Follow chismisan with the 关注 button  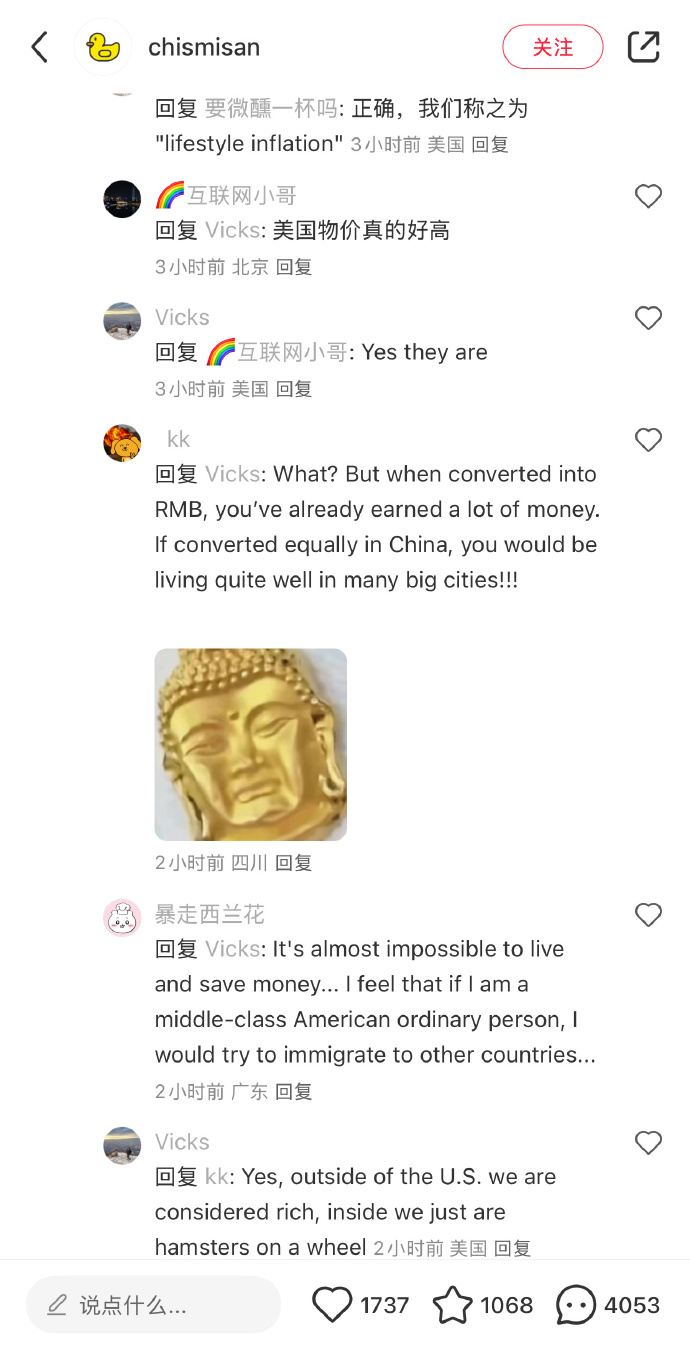(x=552, y=47)
